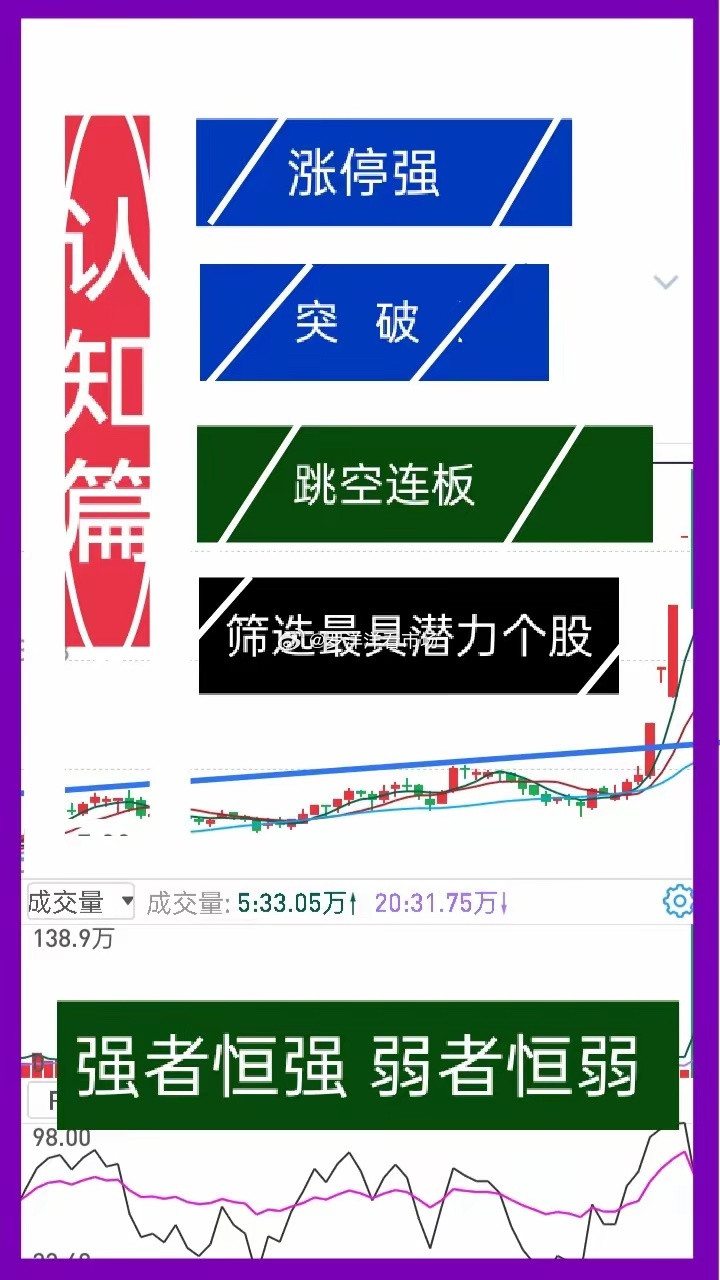Open the volume indicator settings gear

tap(679, 901)
